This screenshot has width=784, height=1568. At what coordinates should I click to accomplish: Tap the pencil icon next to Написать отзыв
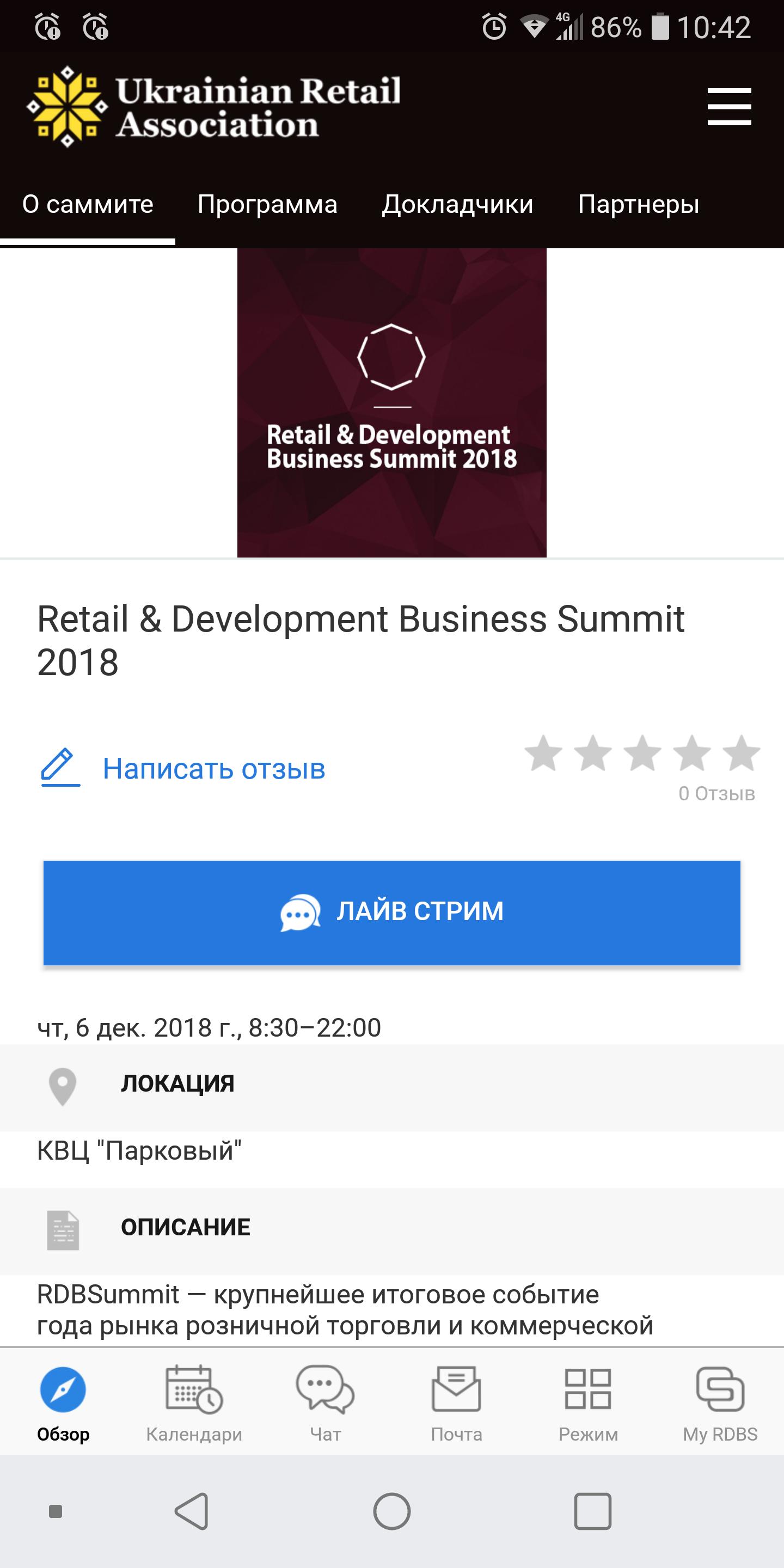pos(60,769)
